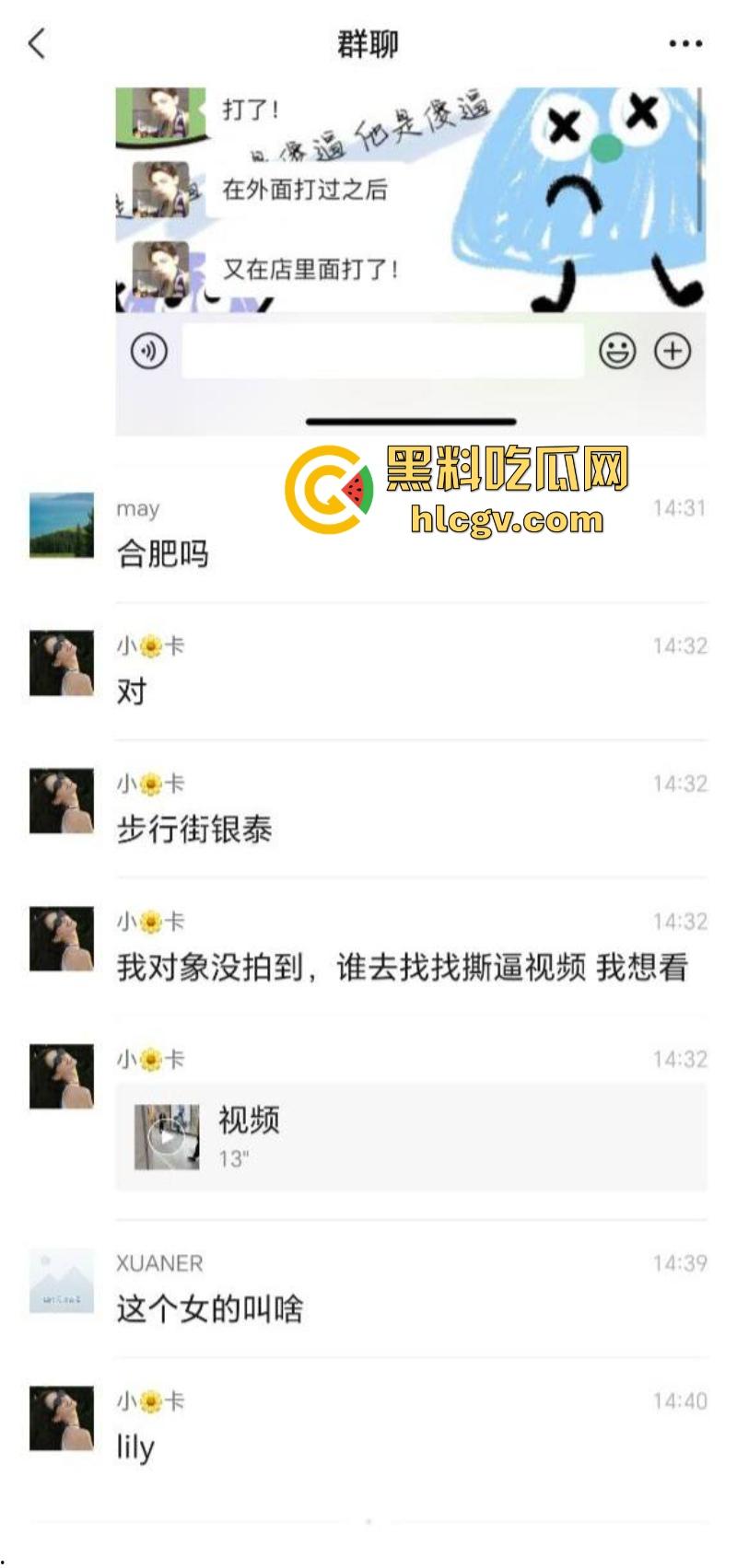Select the voice message icon
This screenshot has height=1568, width=737.
146,350
